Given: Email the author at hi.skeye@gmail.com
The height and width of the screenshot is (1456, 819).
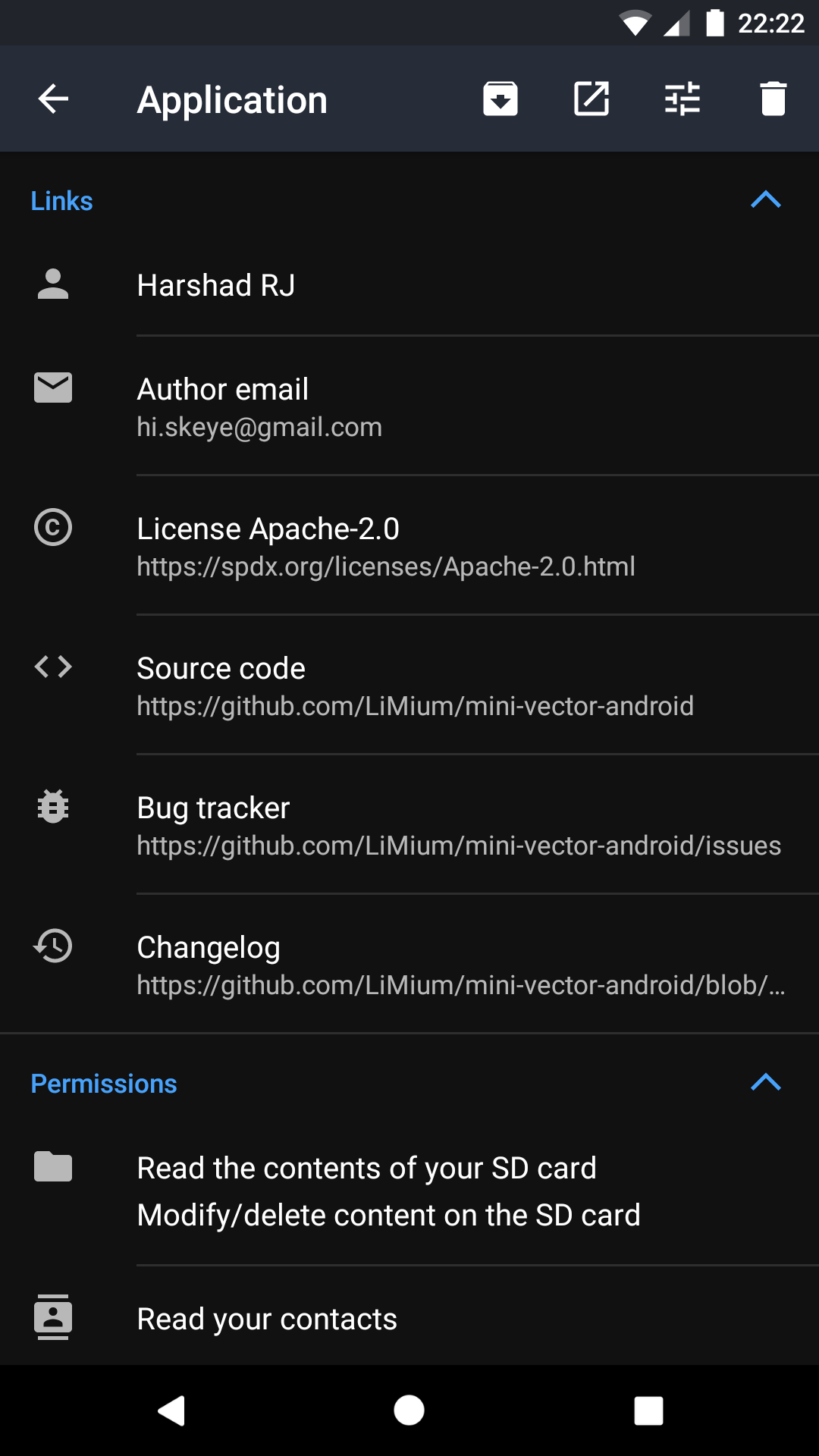Looking at the screenshot, I should click(409, 406).
